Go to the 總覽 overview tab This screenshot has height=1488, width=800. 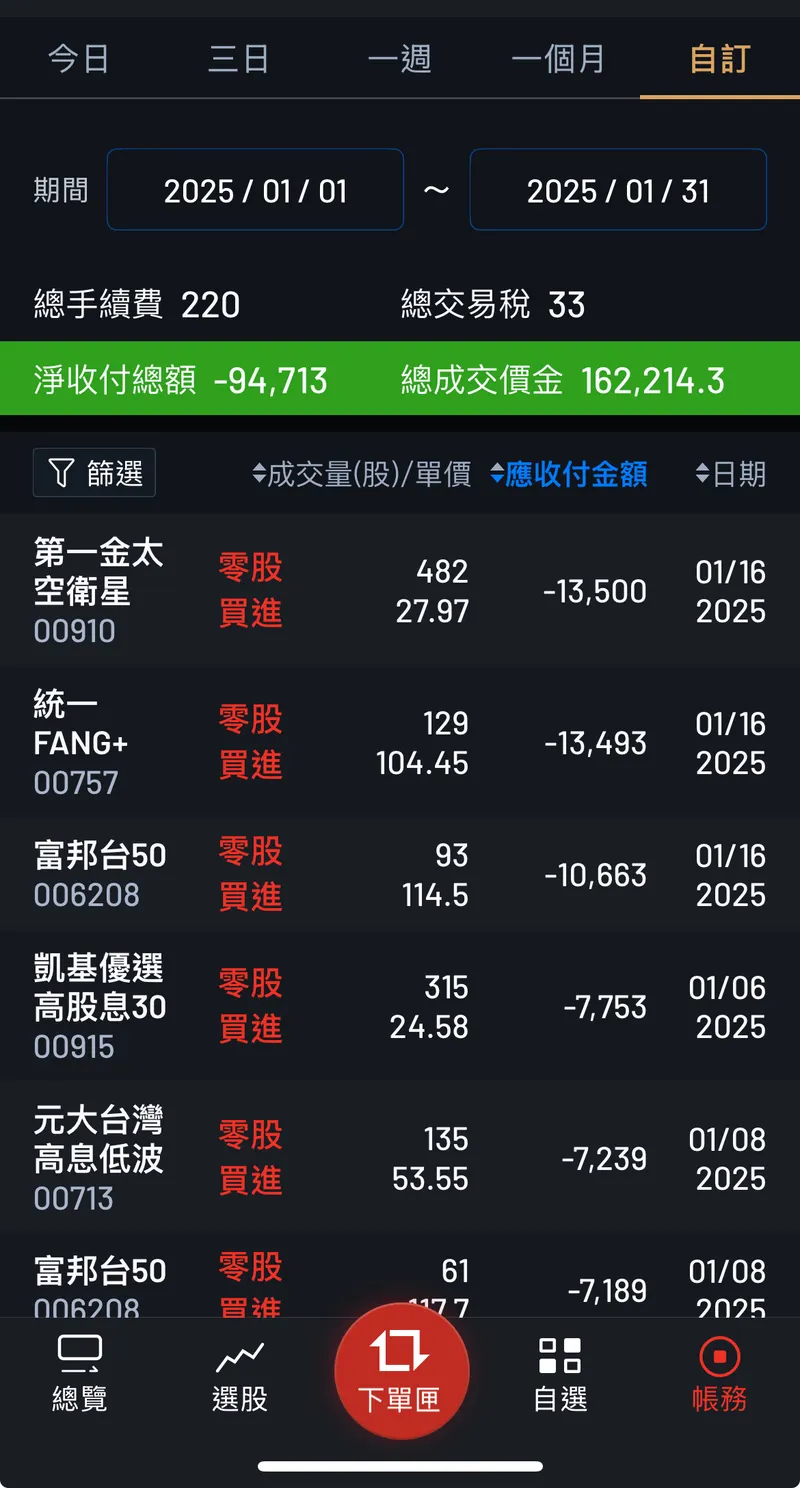point(79,1375)
